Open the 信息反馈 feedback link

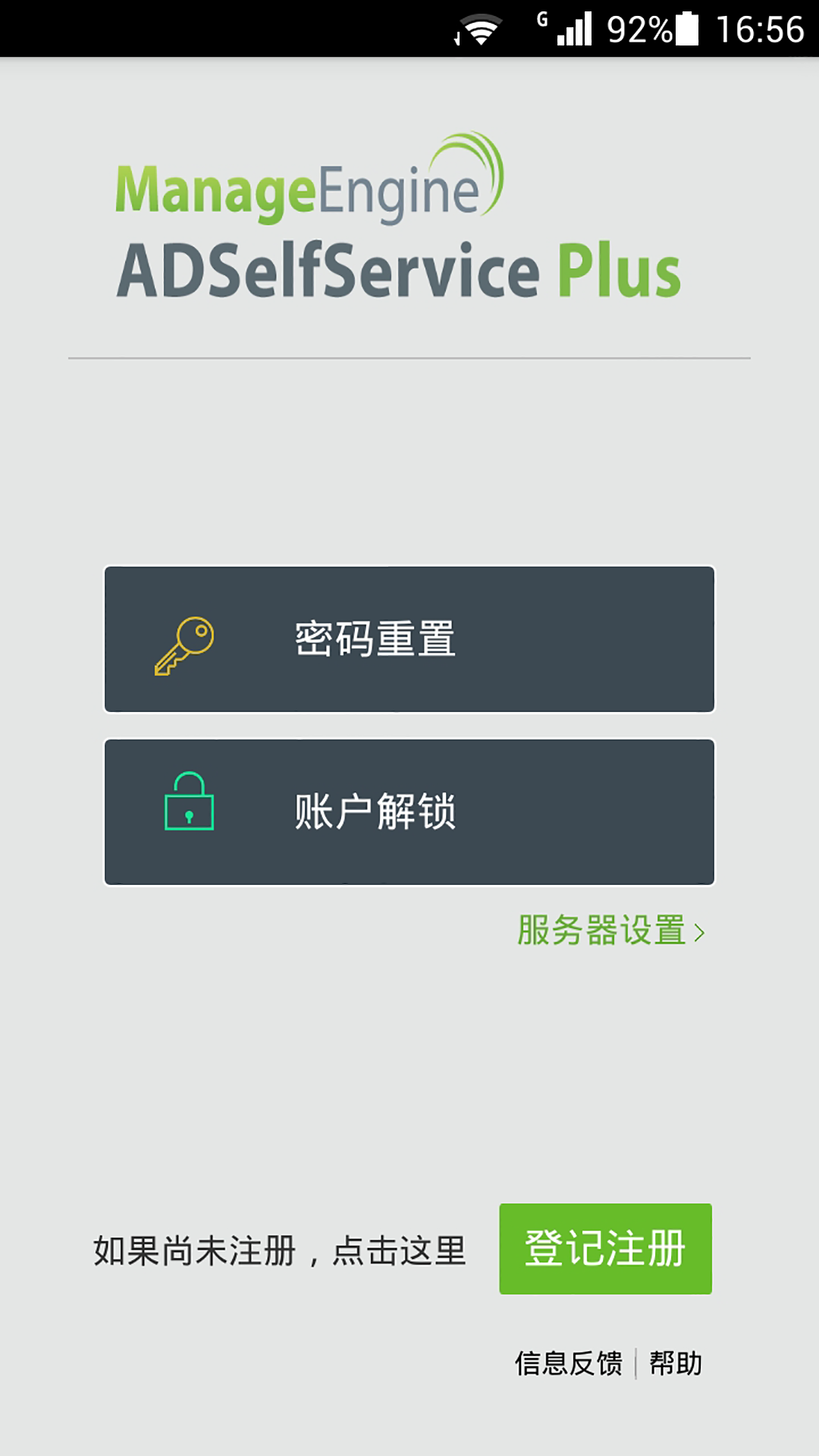[569, 1363]
